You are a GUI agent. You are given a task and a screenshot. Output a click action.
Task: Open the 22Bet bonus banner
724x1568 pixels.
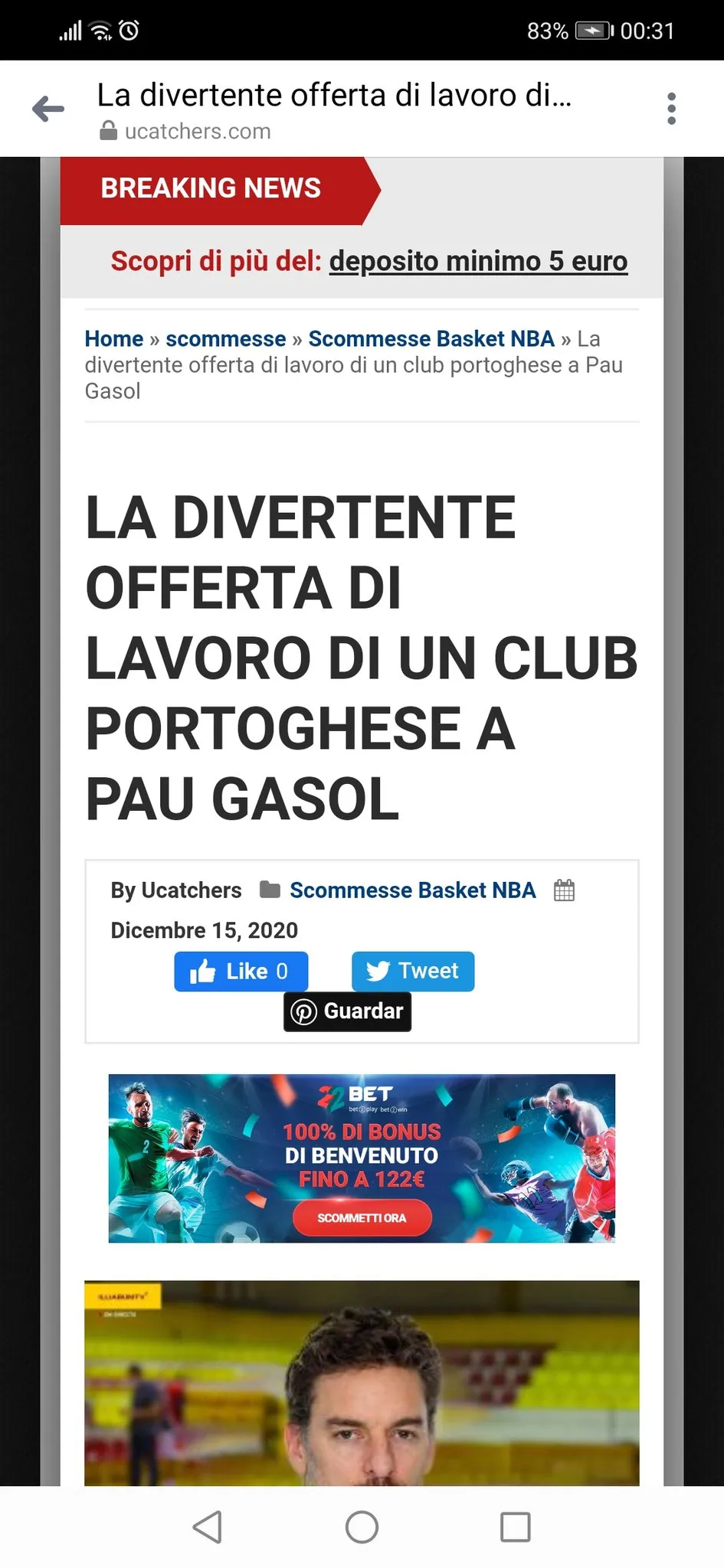click(x=362, y=1158)
